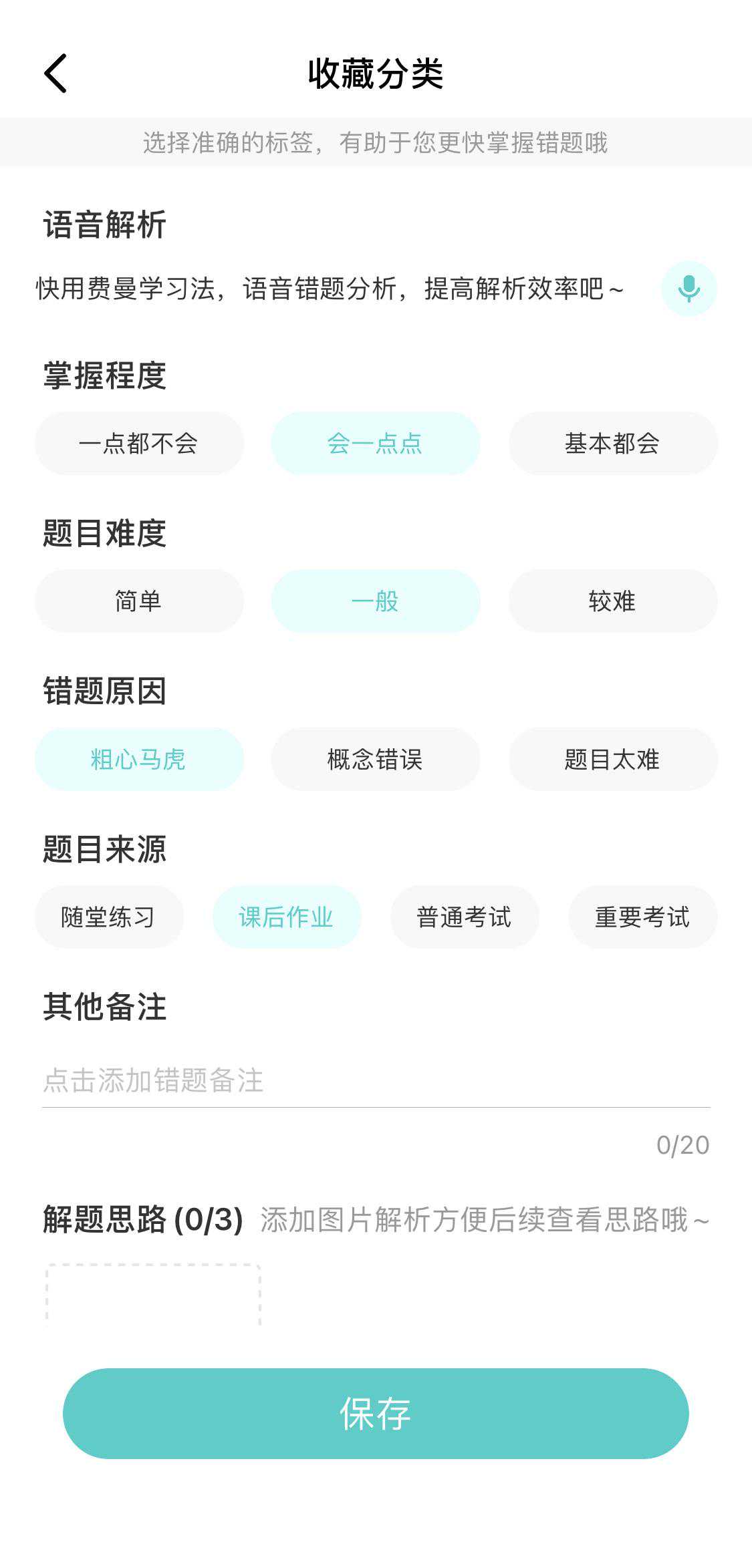The image size is (752, 1568).
Task: Select 普通考试 source chip
Action: pyautogui.click(x=465, y=917)
